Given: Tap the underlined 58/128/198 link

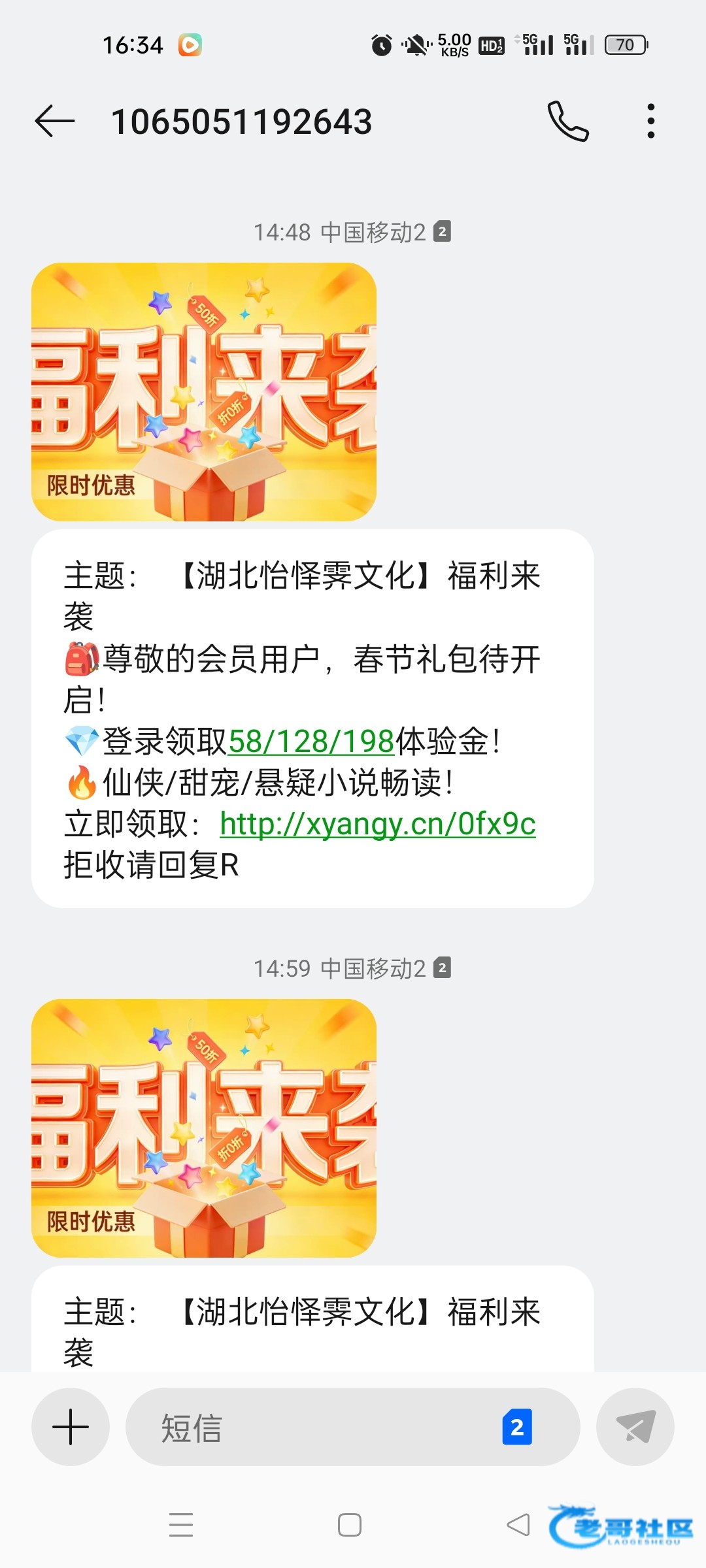Looking at the screenshot, I should pyautogui.click(x=311, y=742).
